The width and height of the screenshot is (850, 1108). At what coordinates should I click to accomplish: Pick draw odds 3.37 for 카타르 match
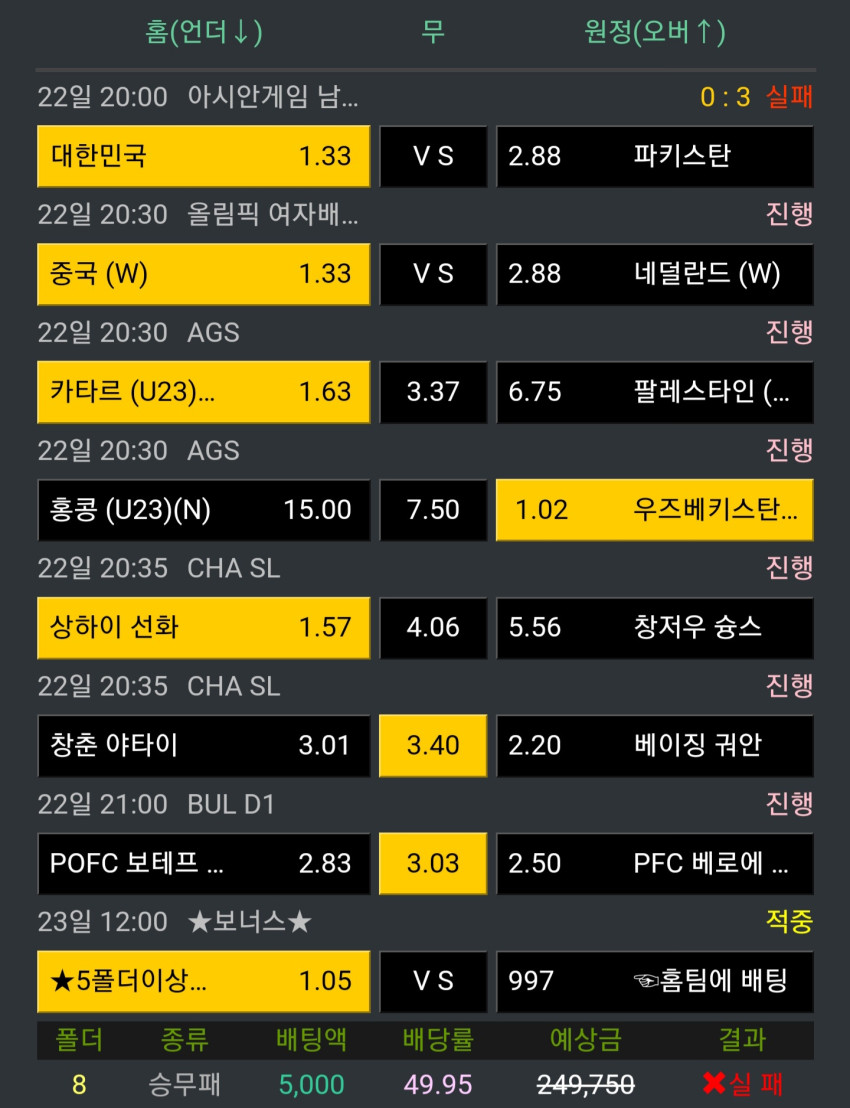433,392
